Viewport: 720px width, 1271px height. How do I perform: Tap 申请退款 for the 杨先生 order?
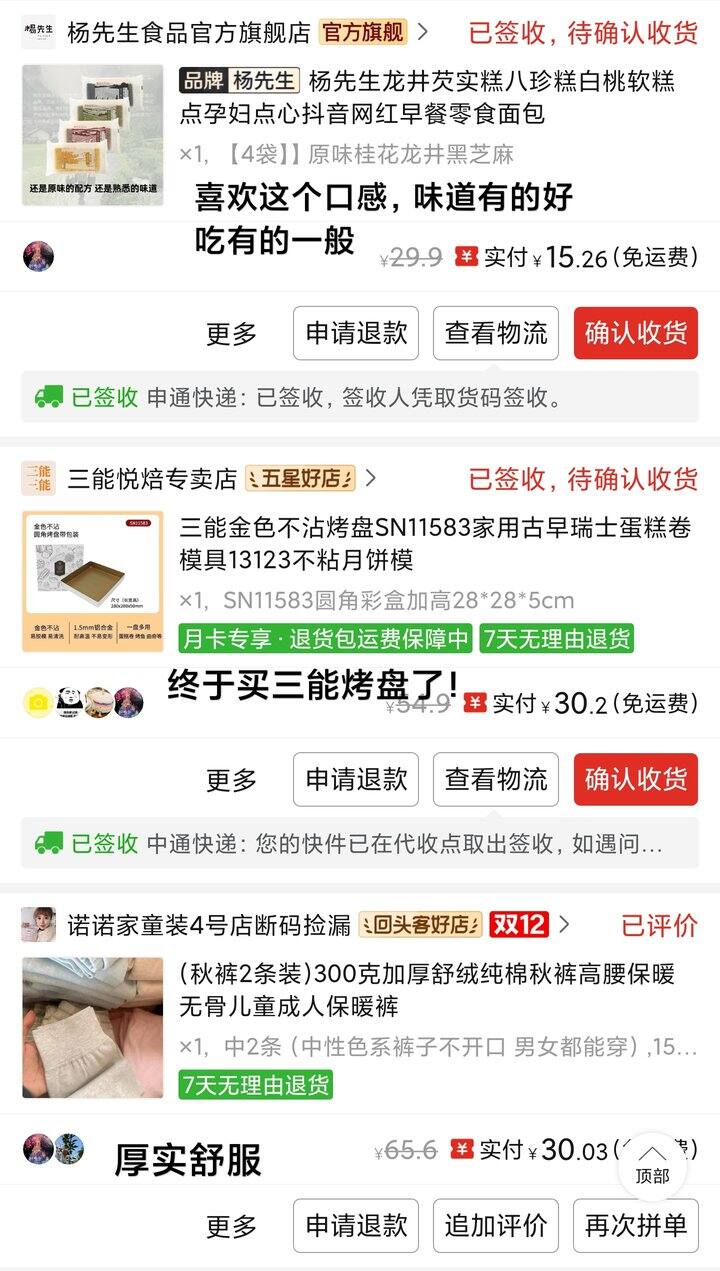coord(356,334)
